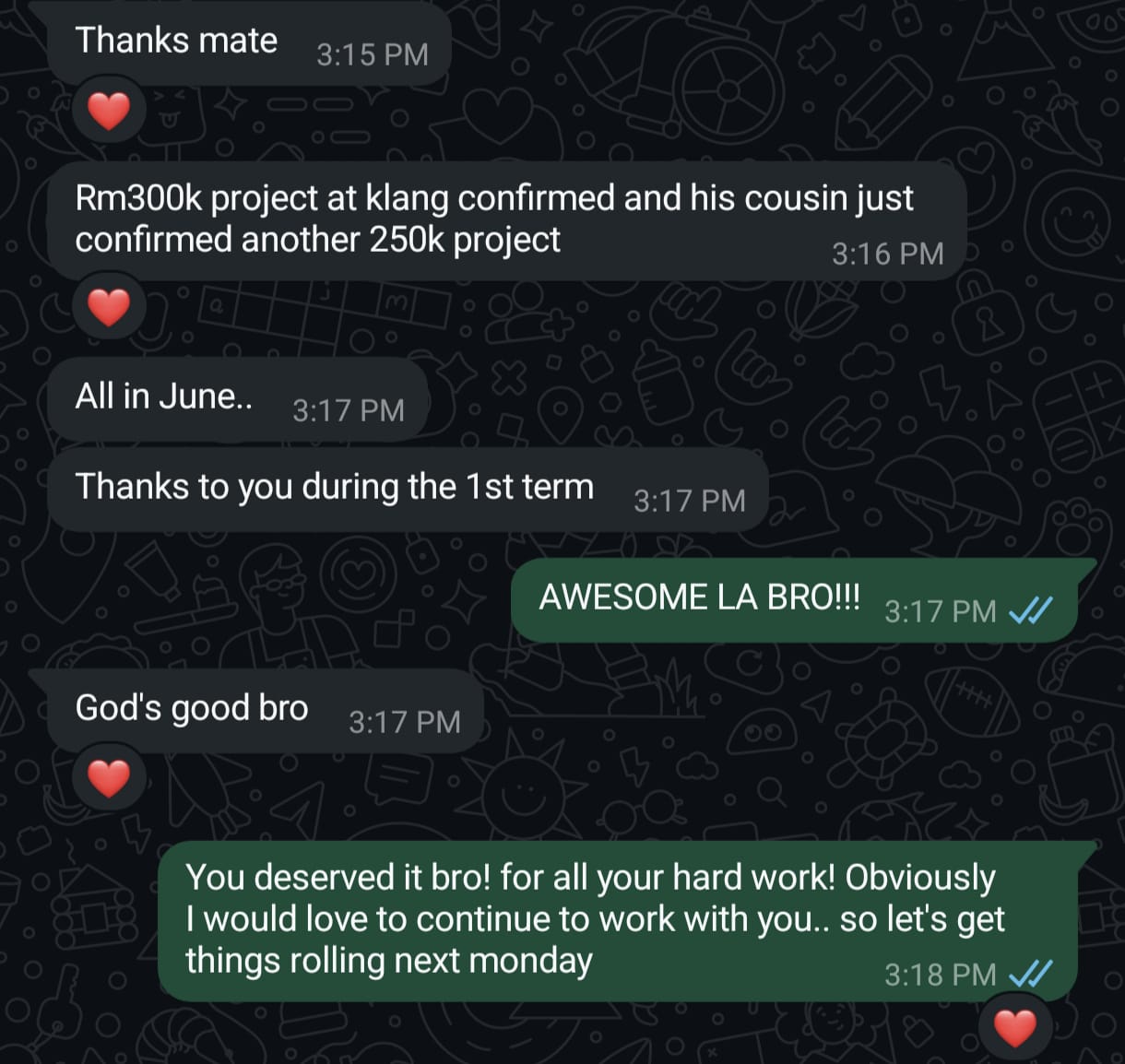
Task: Open heart reaction under "Thanks mate" message
Action: pyautogui.click(x=109, y=112)
